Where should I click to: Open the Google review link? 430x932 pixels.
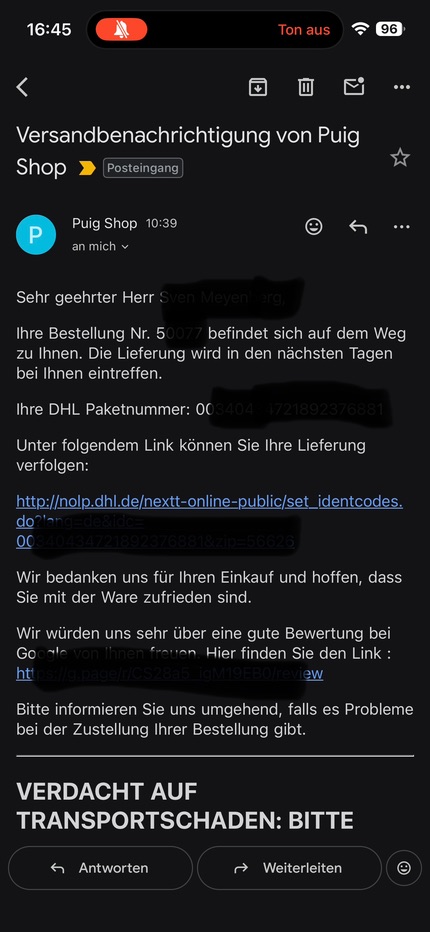coord(170,673)
